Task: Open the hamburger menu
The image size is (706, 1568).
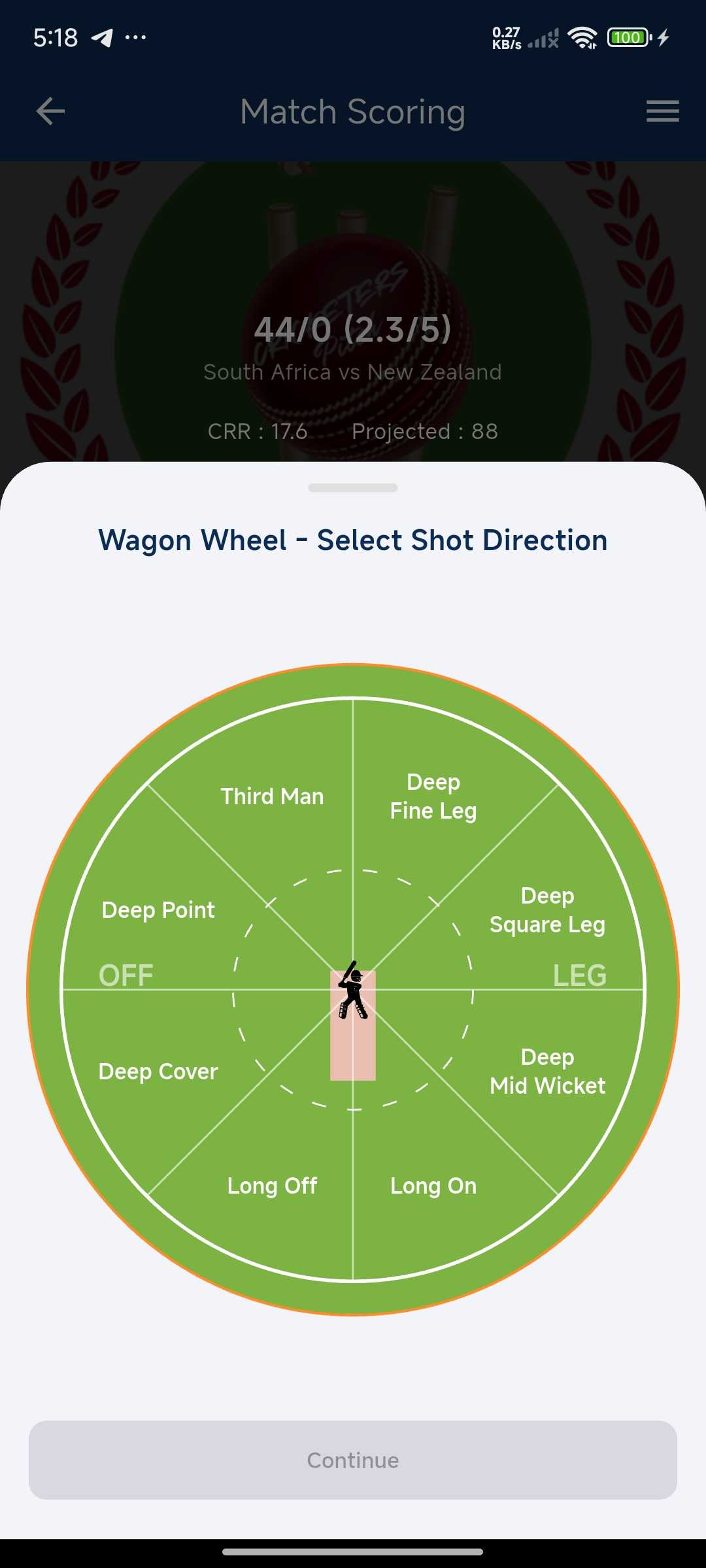Action: click(x=662, y=111)
